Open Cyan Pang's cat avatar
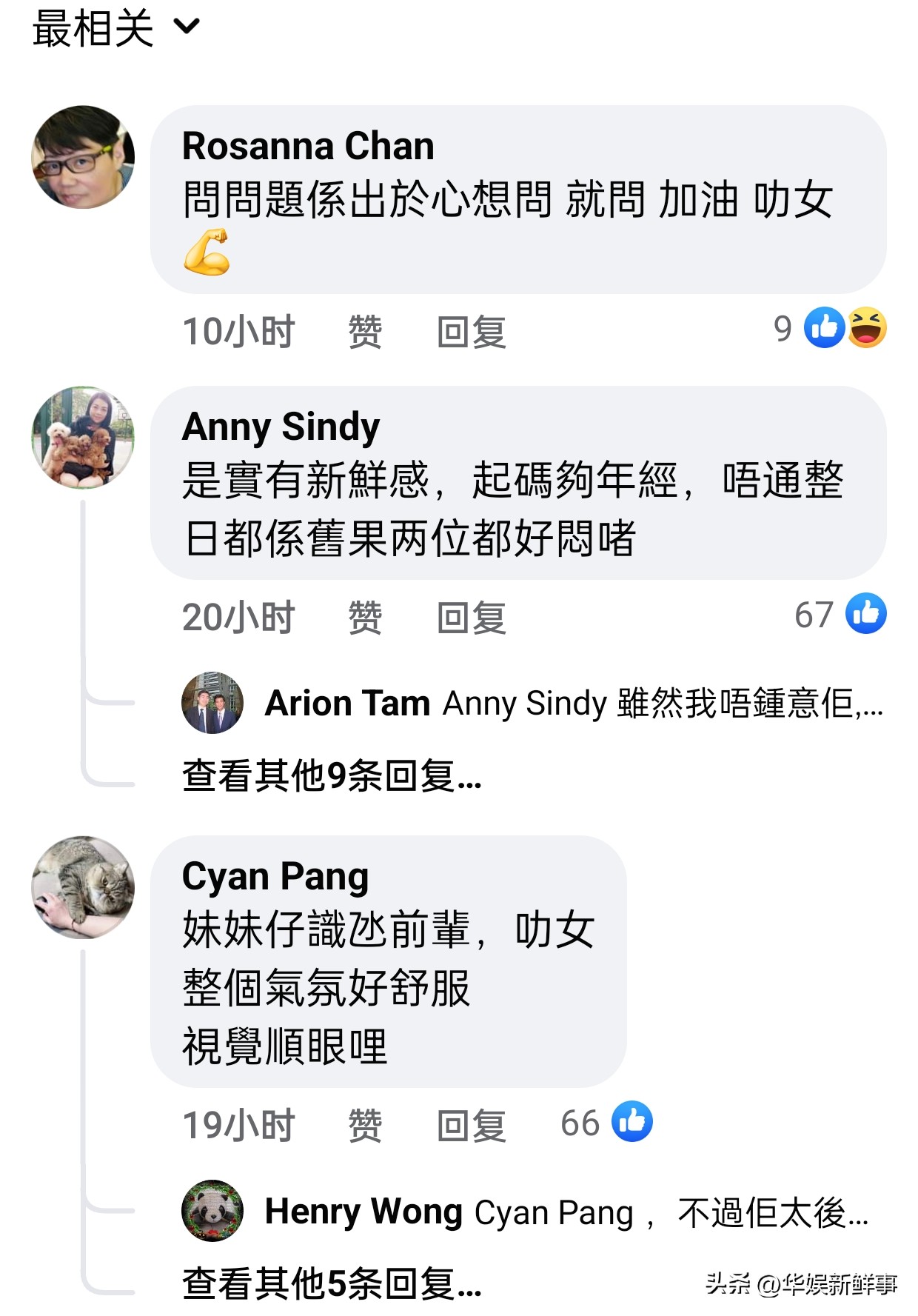Image resolution: width=918 pixels, height=1316 pixels. click(x=81, y=889)
